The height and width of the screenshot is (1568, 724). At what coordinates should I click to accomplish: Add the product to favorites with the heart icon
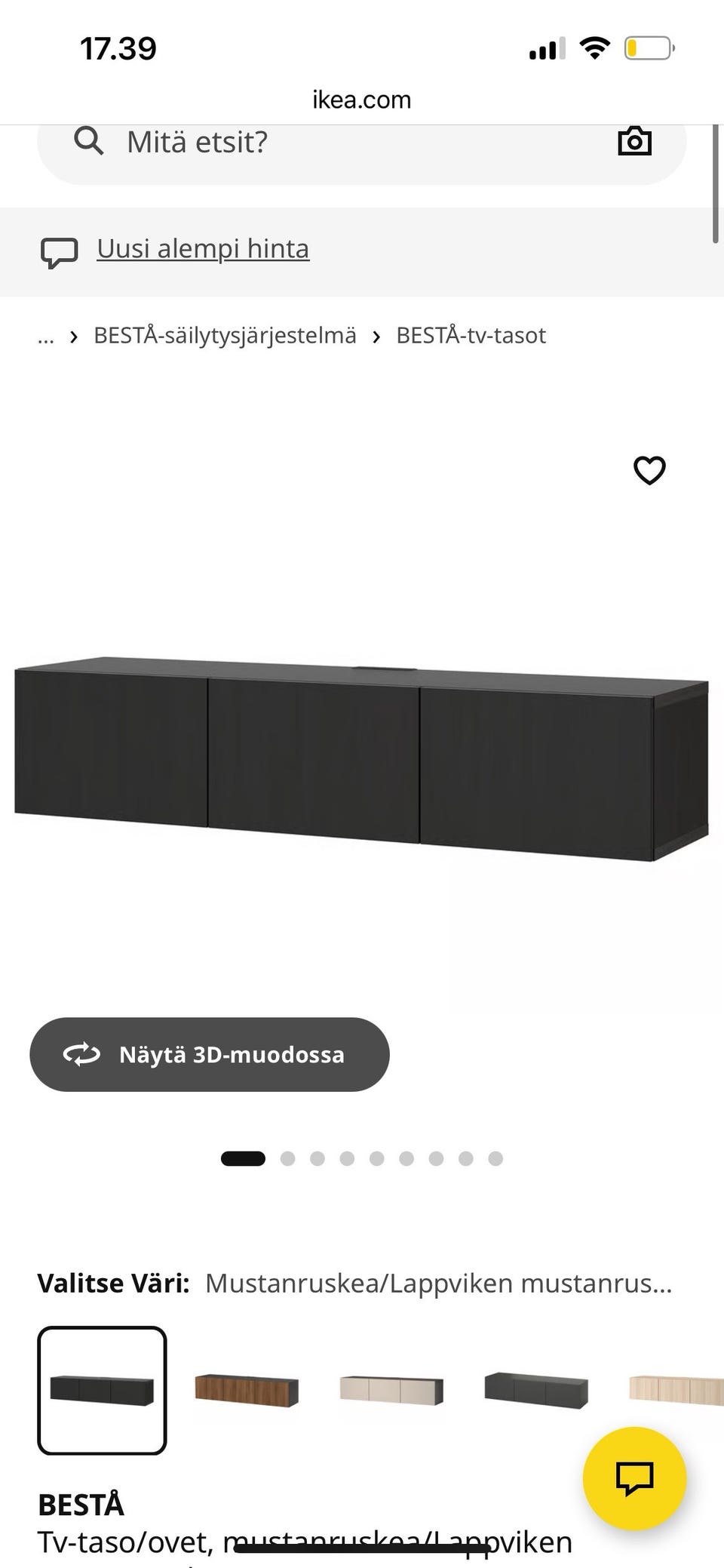649,470
